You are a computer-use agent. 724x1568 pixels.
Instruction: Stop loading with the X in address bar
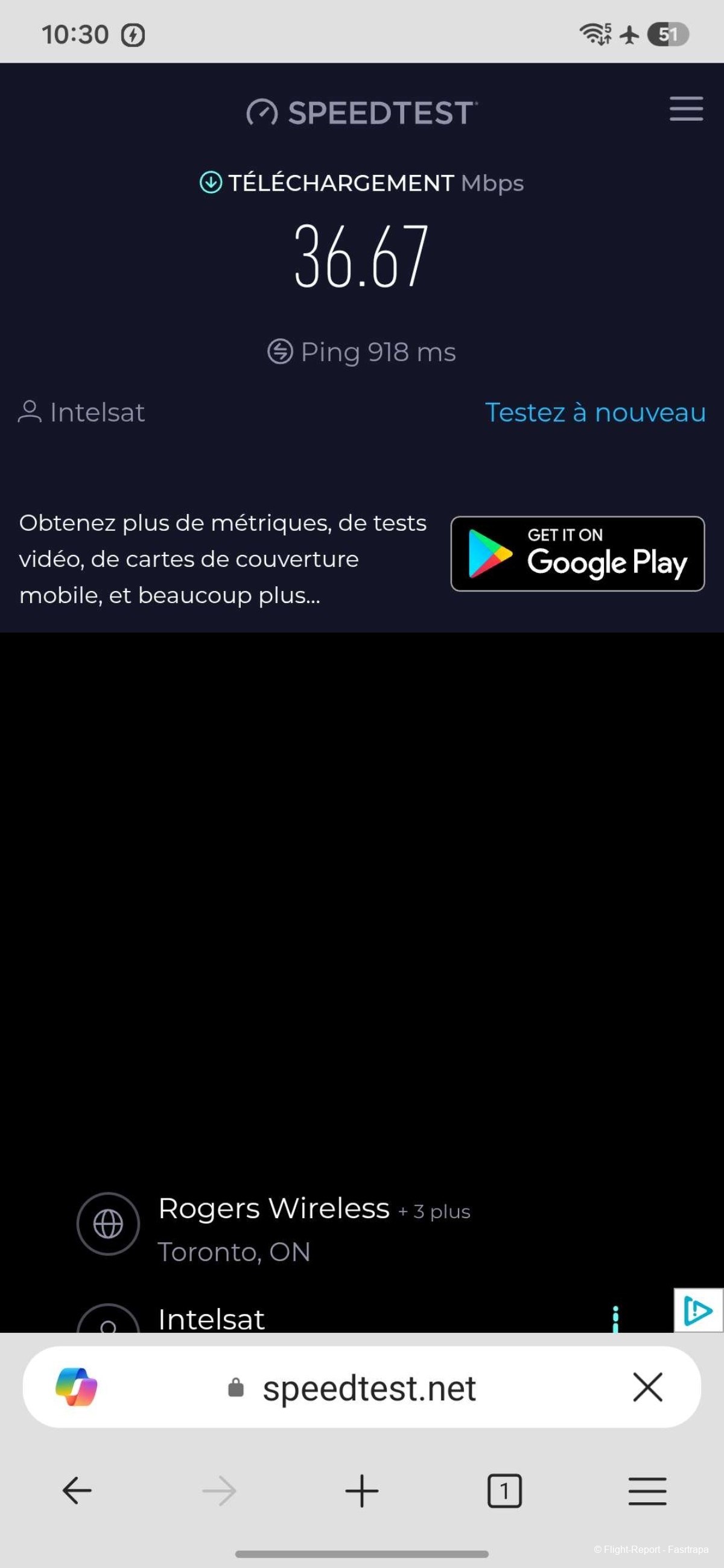click(647, 1387)
